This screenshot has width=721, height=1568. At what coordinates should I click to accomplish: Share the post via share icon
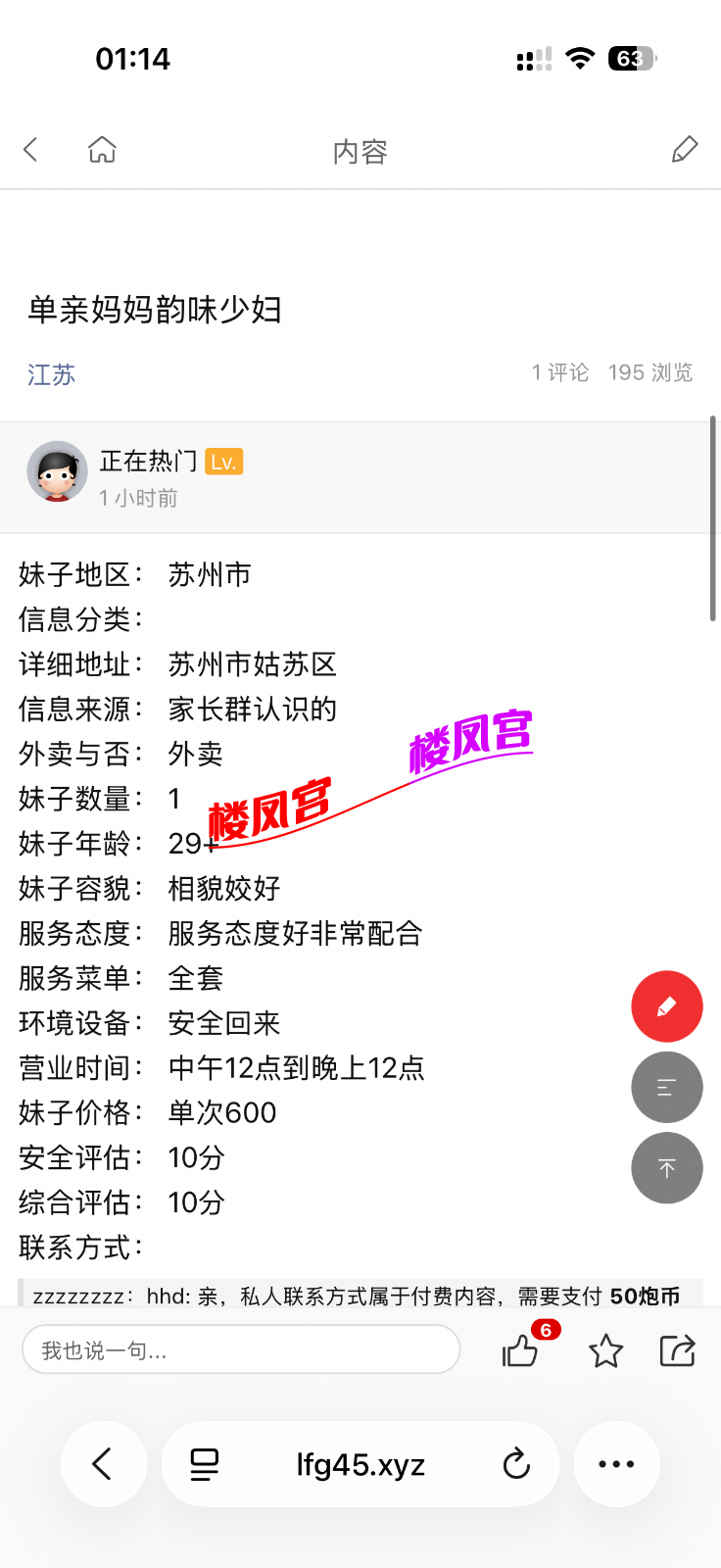677,1350
